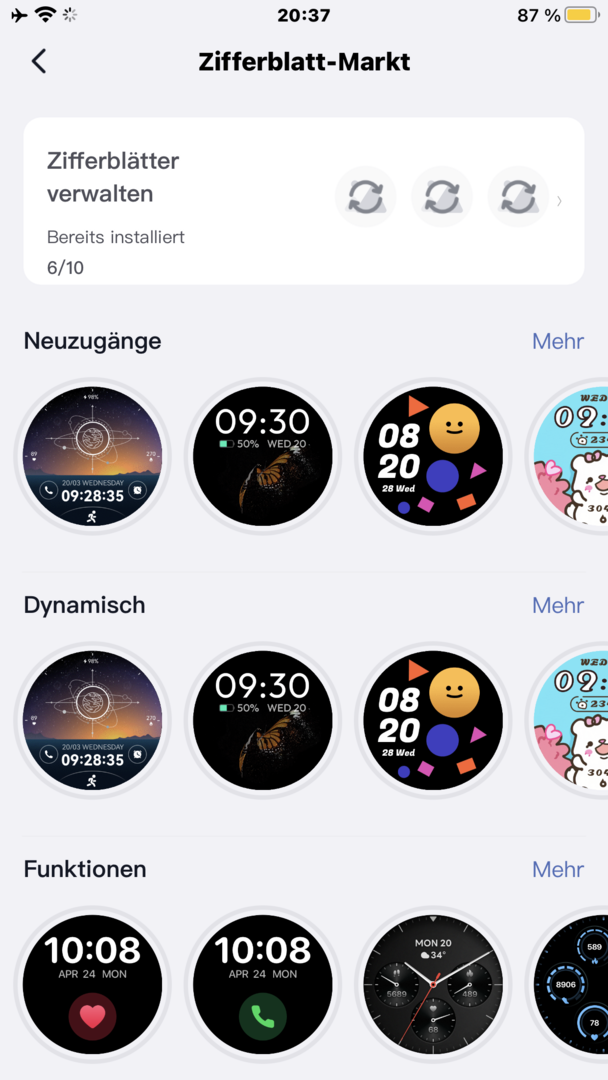The image size is (608, 1080).
Task: Select the butterfly 09:30 face in Neuzugänge
Action: click(x=263, y=456)
